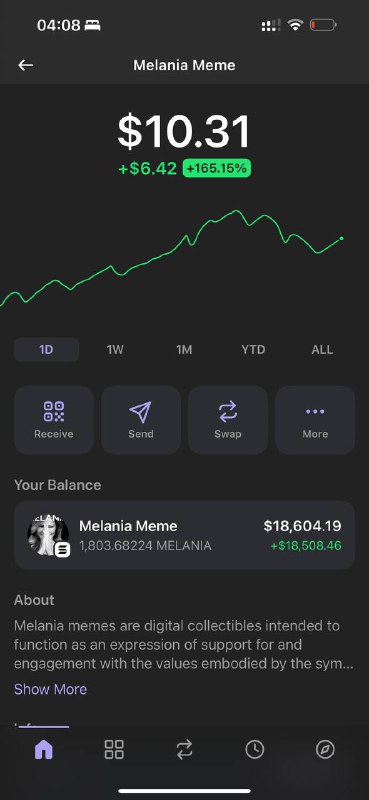Screen dimensions: 369x800
Task: Open the Send button
Action: (x=141, y=420)
